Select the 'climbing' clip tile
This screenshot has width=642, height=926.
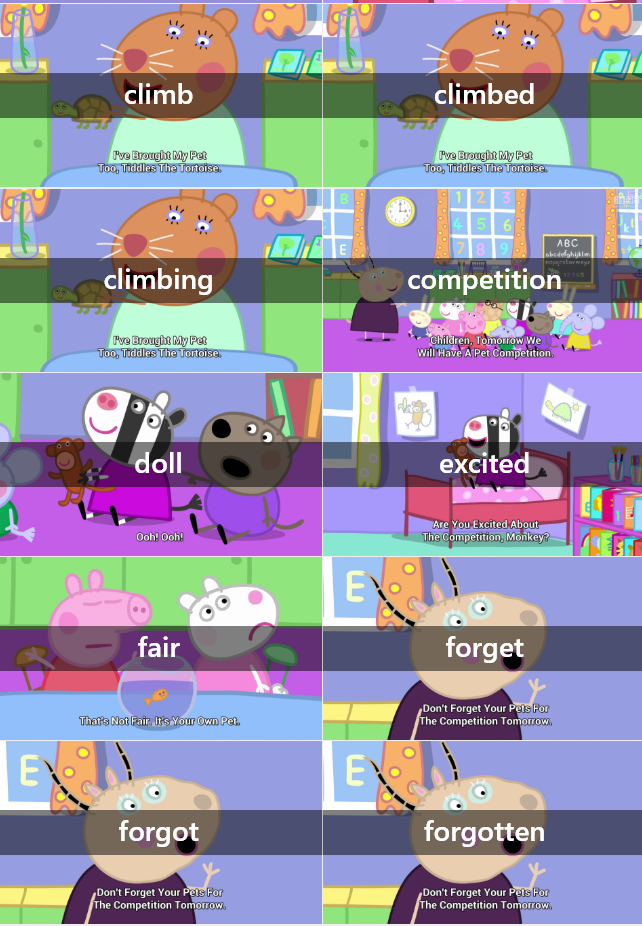click(x=160, y=280)
